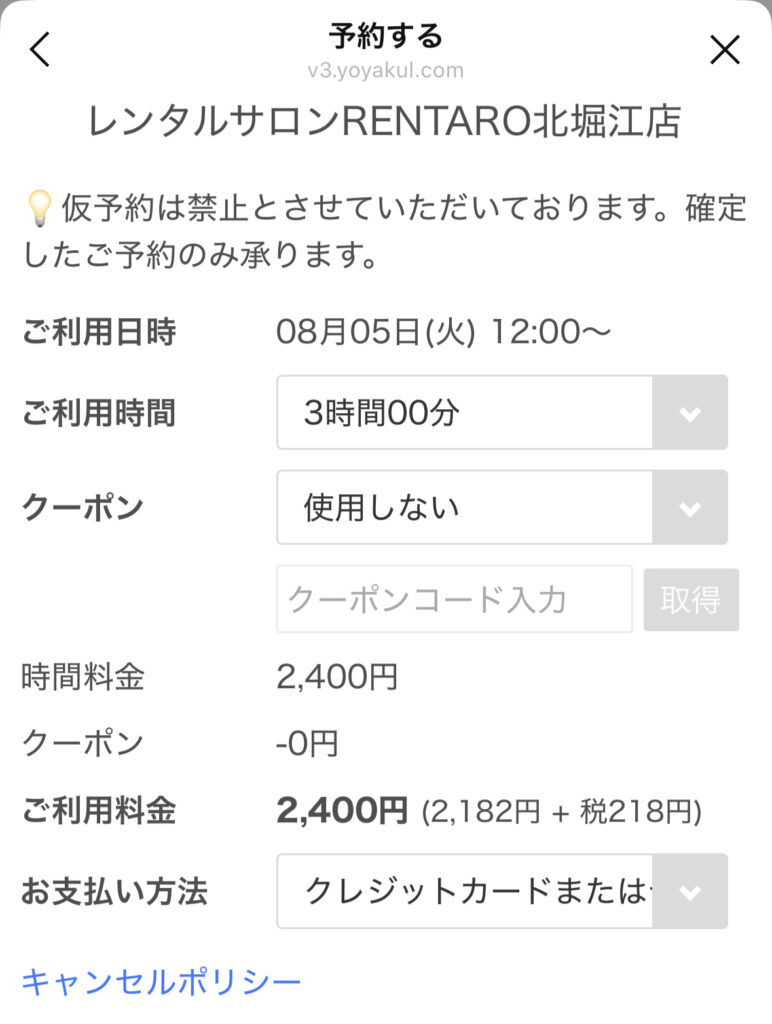
Task: Tap the 取得 coupon button
Action: pyautogui.click(x=691, y=599)
